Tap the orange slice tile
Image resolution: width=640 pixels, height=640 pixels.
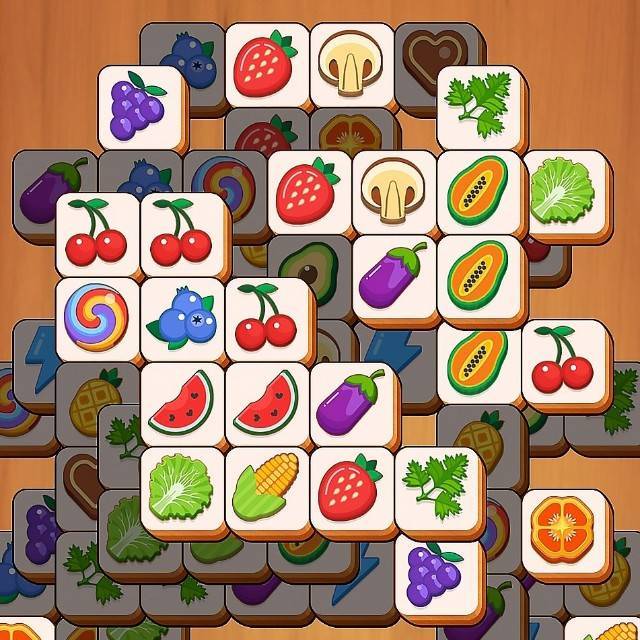click(562, 528)
